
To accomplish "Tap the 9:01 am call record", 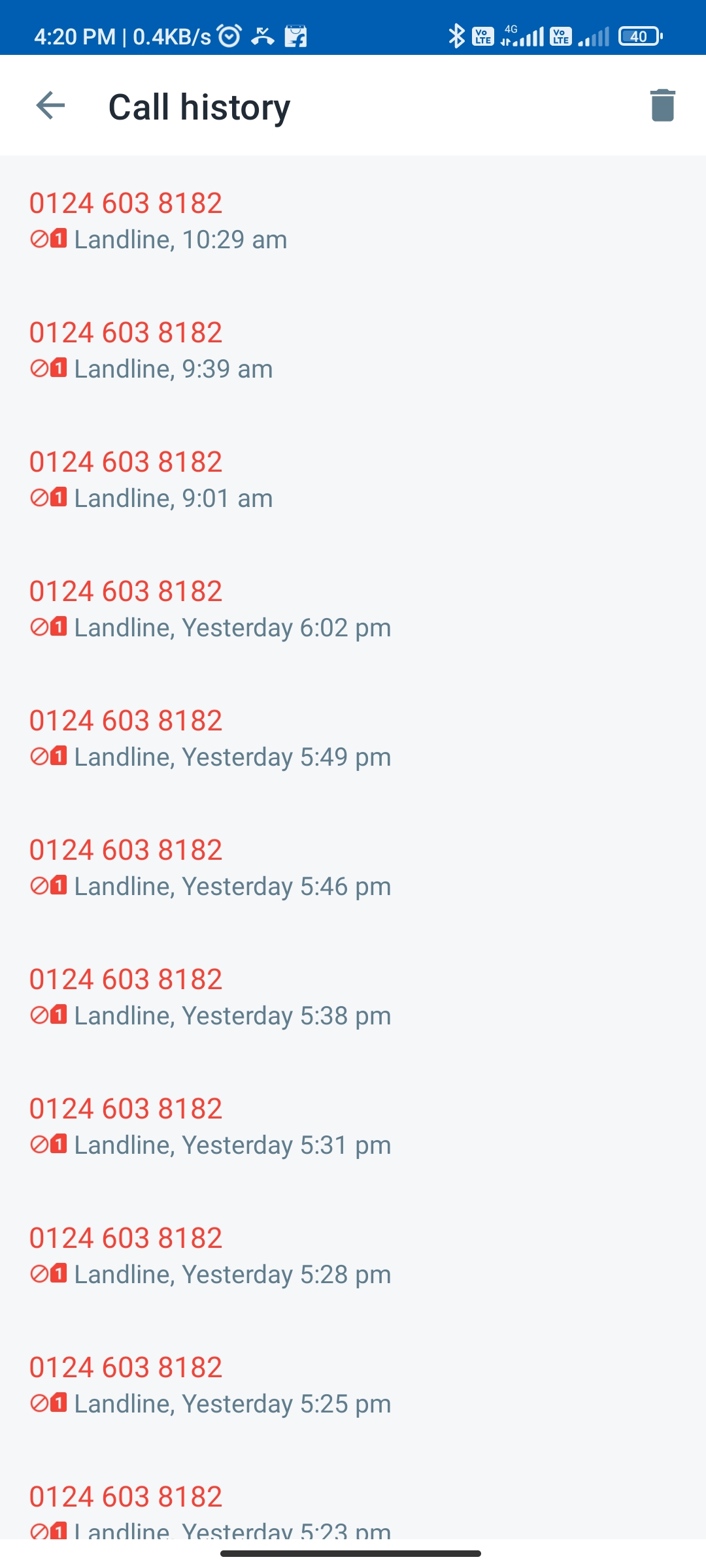I will coord(353,480).
